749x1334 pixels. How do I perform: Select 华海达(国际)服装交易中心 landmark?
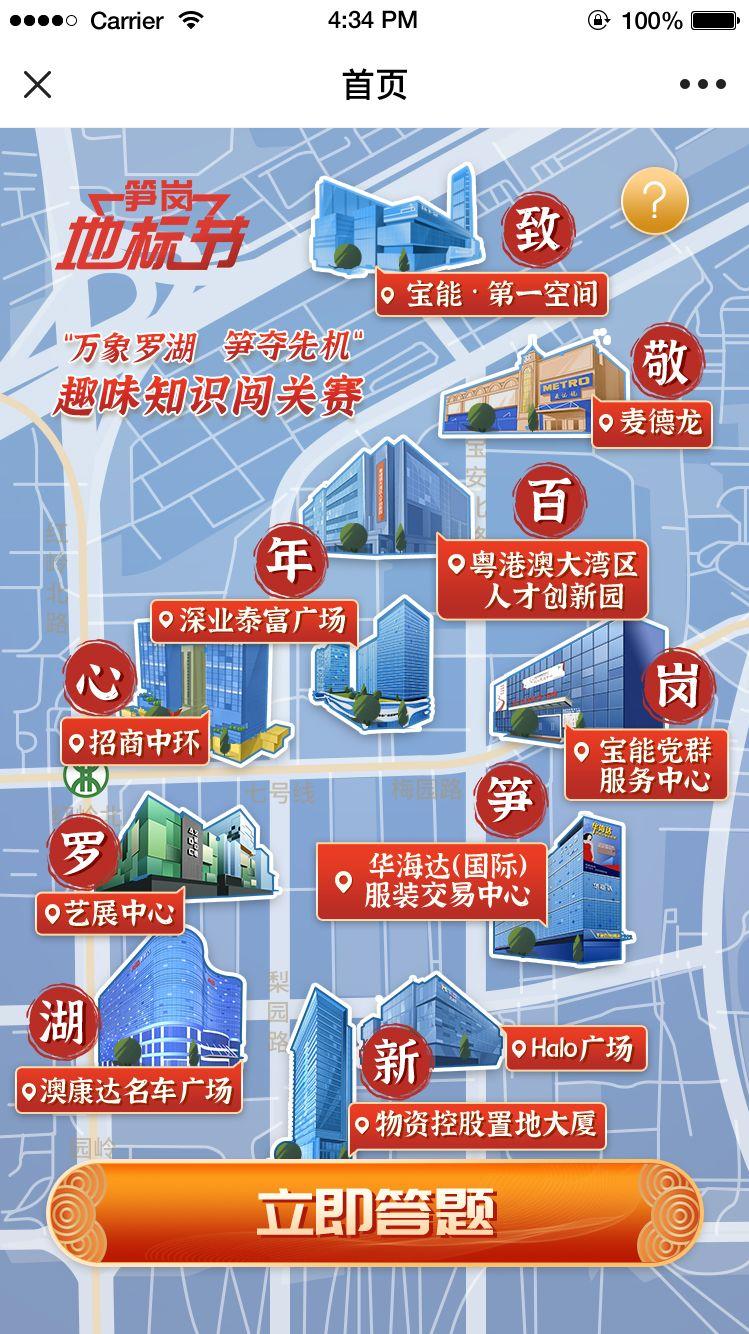(x=432, y=880)
